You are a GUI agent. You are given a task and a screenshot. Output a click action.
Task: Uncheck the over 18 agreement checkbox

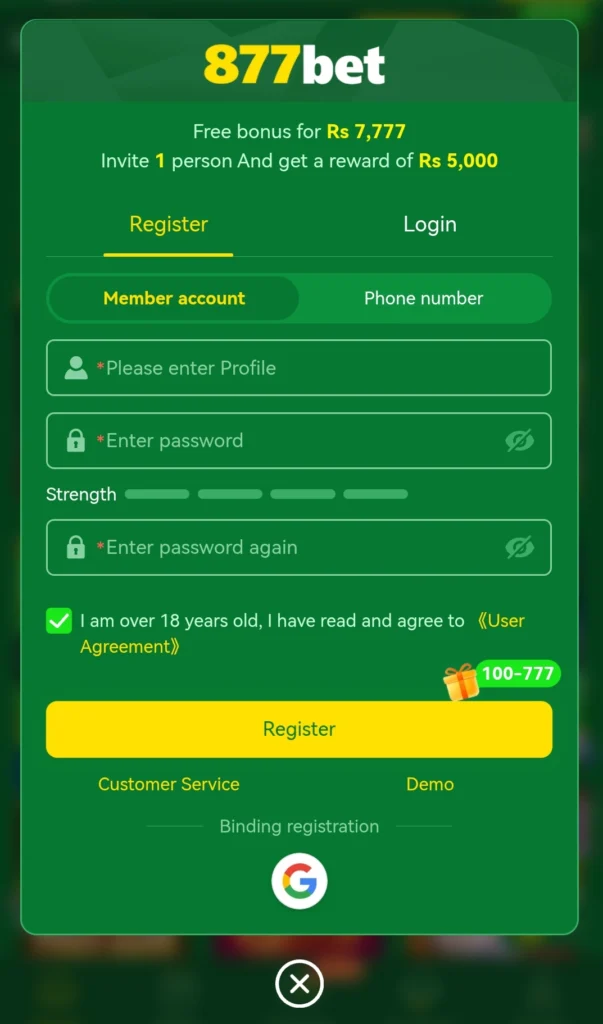pyautogui.click(x=59, y=621)
